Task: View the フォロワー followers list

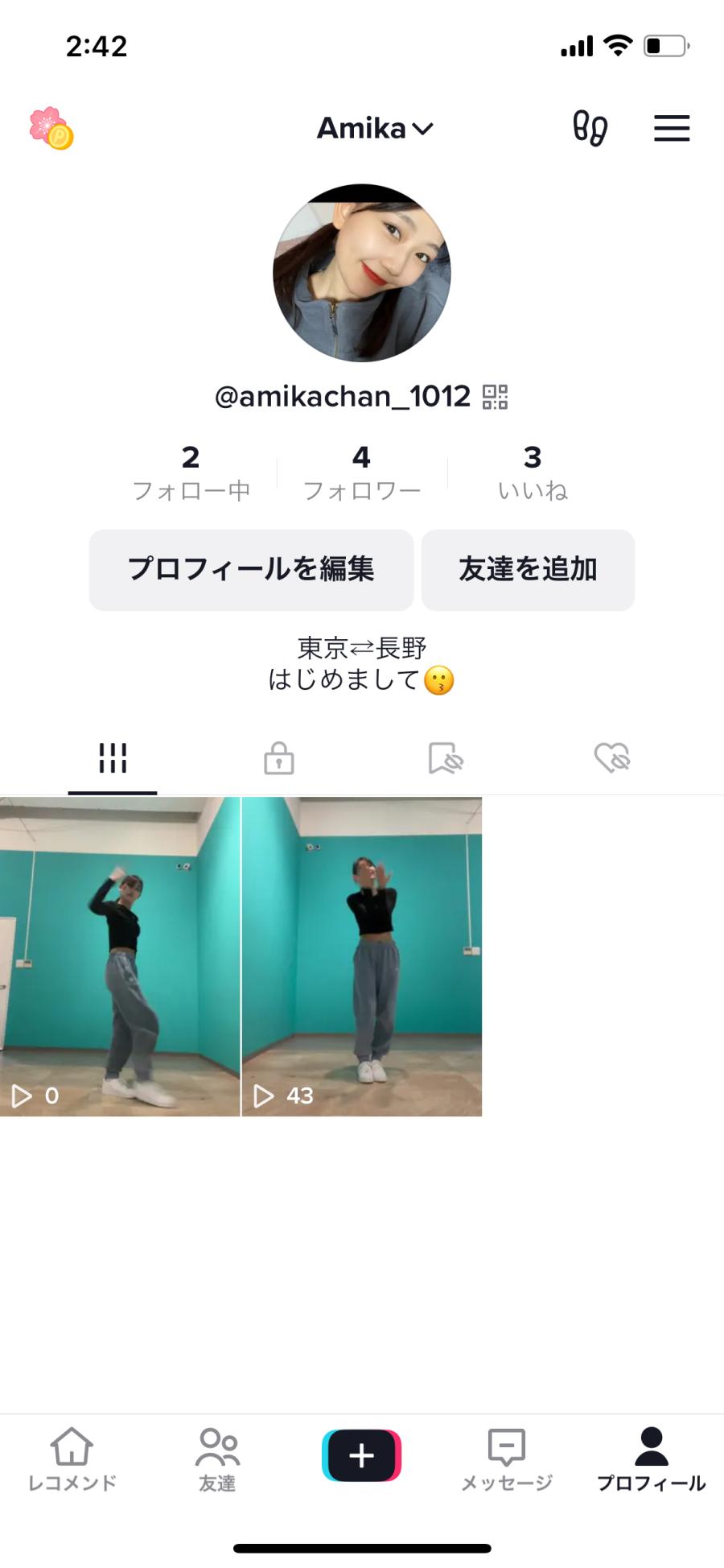Action: 361,472
